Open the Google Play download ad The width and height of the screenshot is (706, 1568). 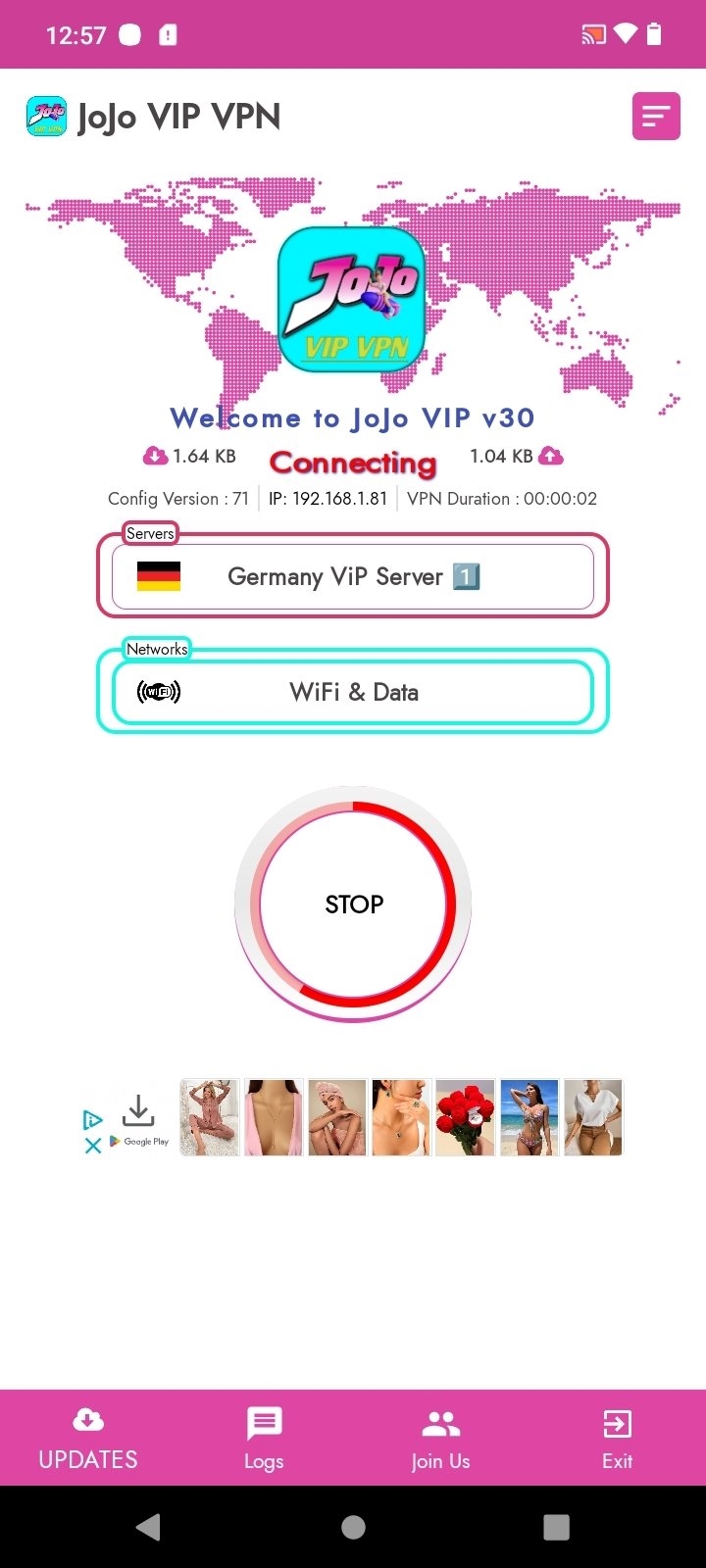(139, 1119)
